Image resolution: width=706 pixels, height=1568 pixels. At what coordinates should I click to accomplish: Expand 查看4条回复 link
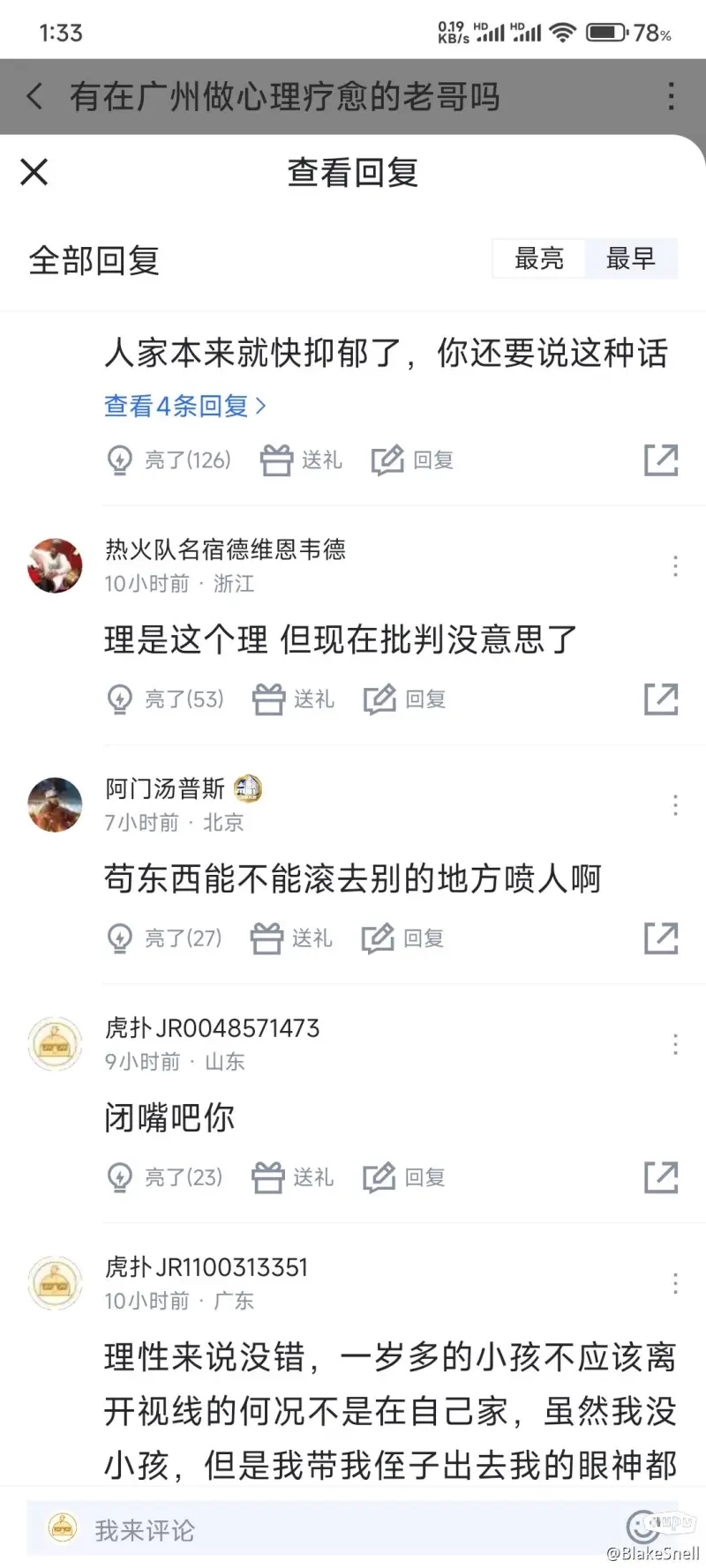[x=184, y=406]
